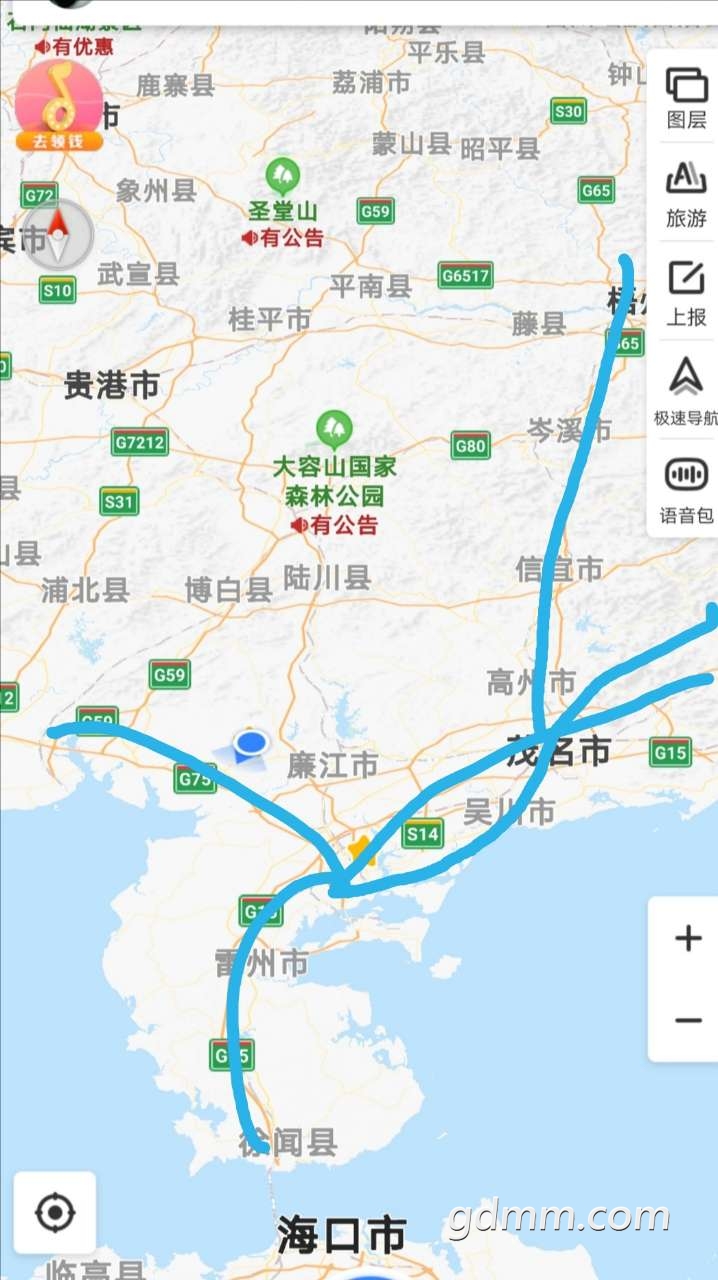Open the 旅游 travel map mode
Image resolution: width=718 pixels, height=1280 pixels.
click(x=686, y=194)
